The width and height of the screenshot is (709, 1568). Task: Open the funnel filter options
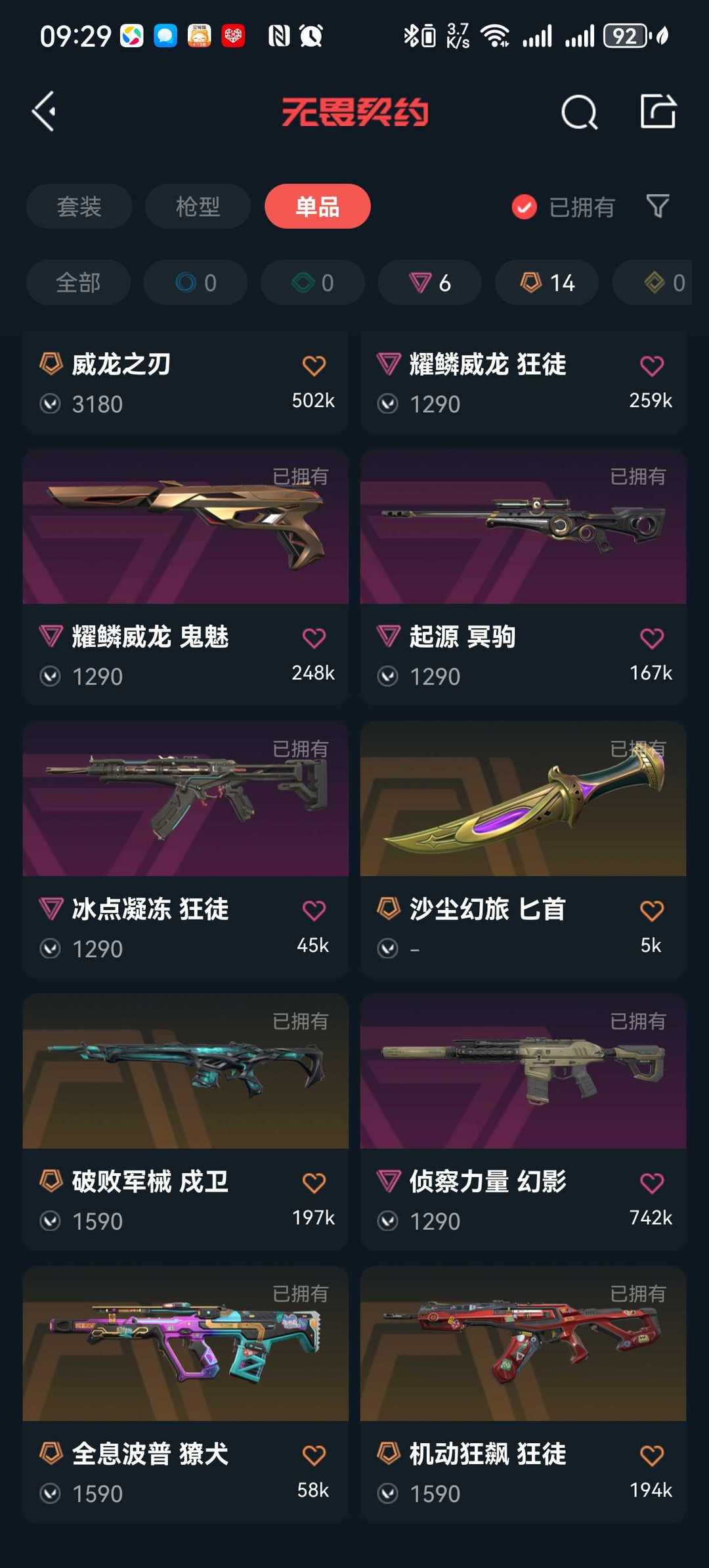(658, 206)
